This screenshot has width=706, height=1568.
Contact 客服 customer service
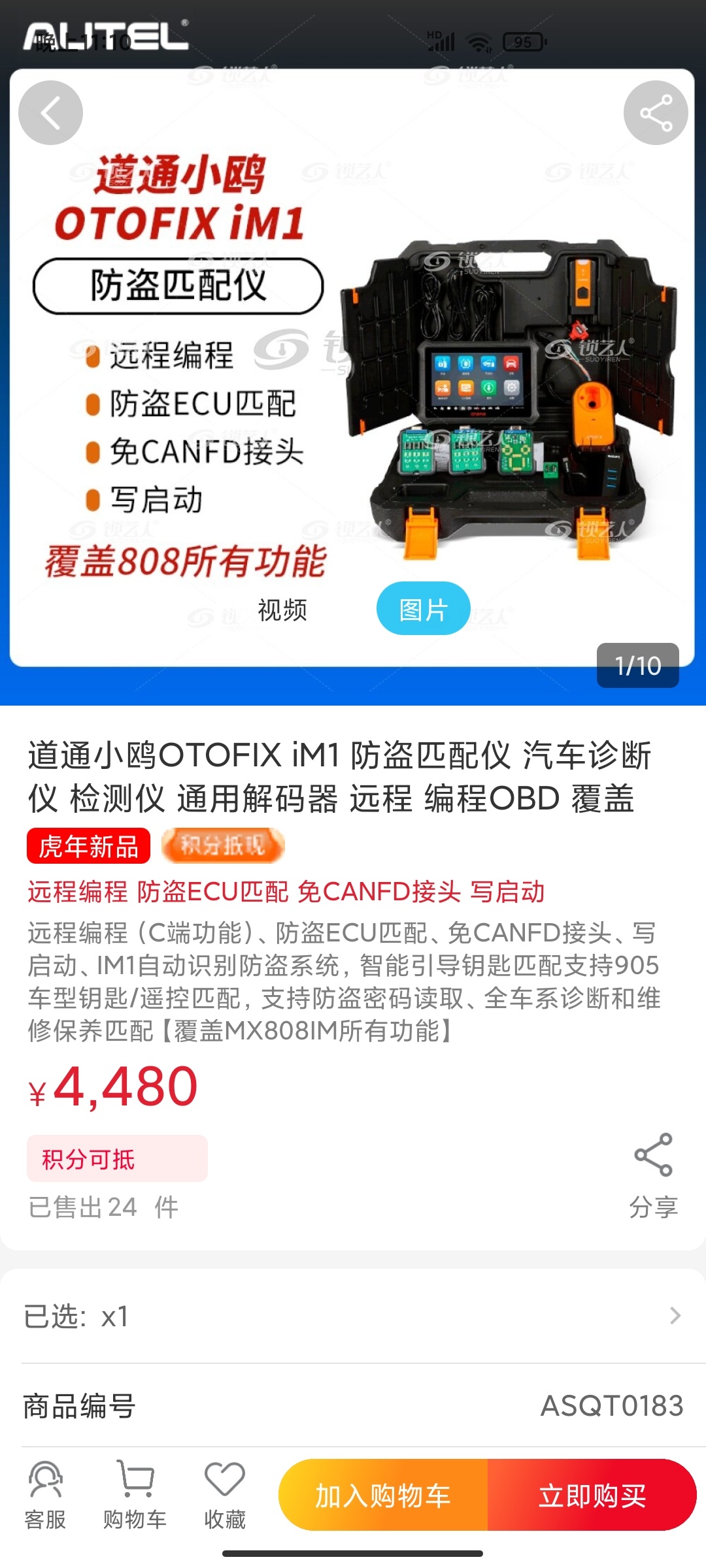(x=45, y=1496)
